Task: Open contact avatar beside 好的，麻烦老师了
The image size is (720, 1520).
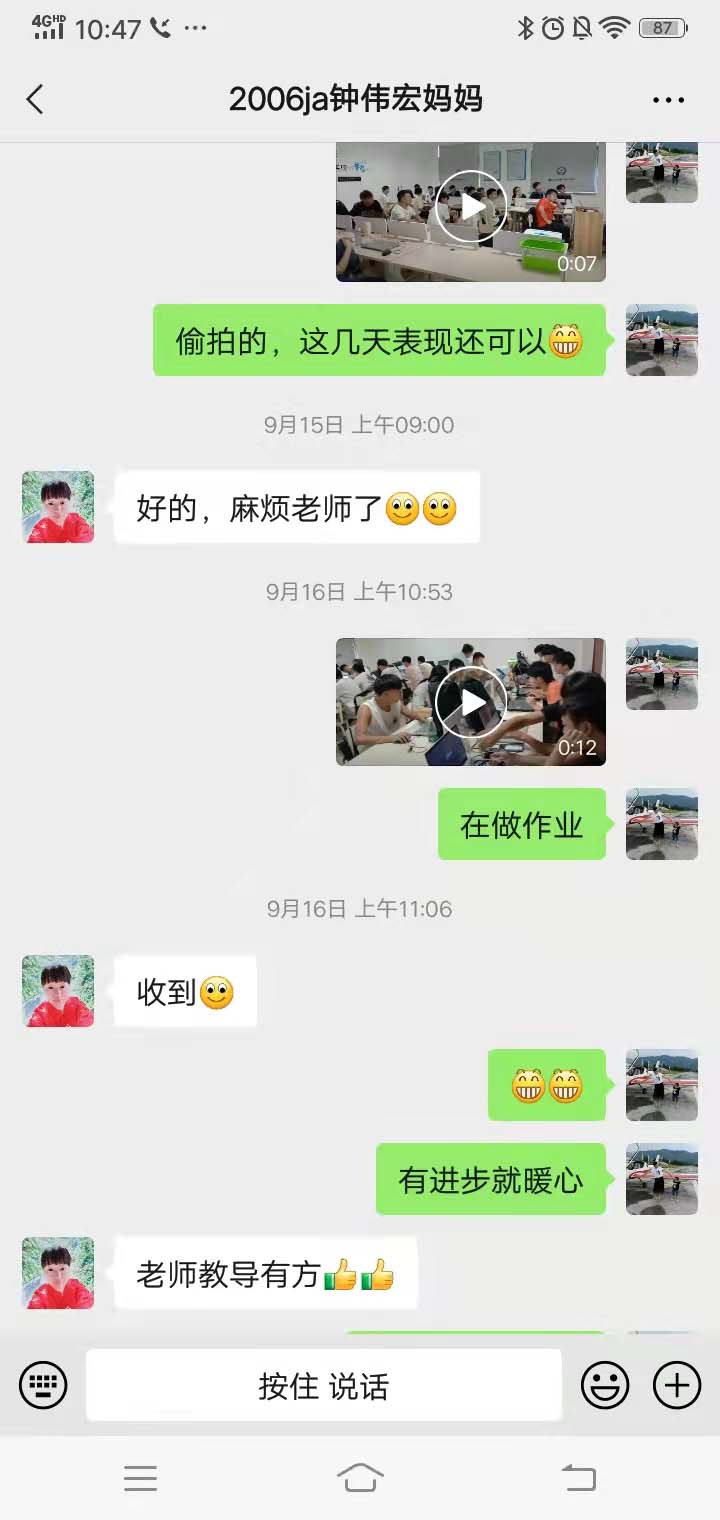Action: (58, 507)
